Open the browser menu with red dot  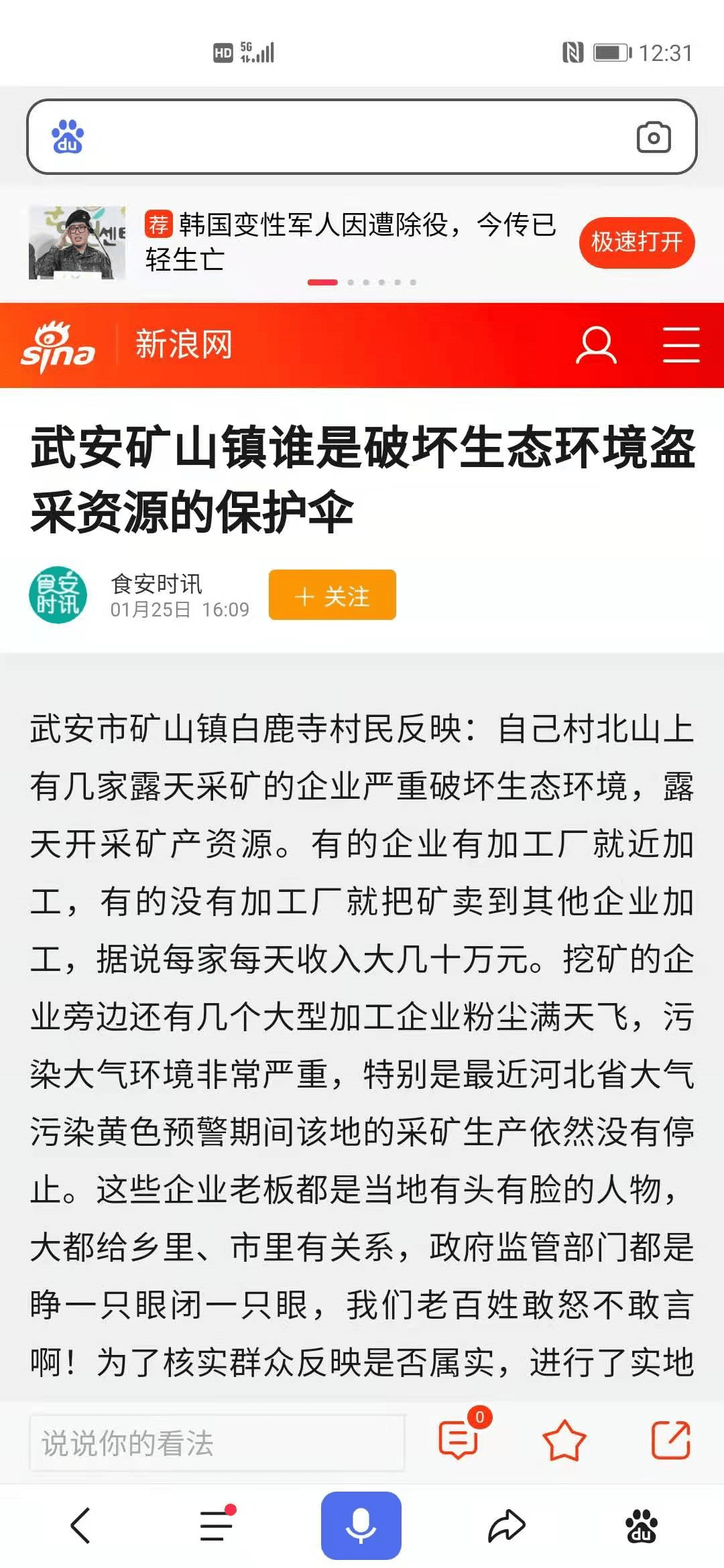pyautogui.click(x=217, y=1526)
